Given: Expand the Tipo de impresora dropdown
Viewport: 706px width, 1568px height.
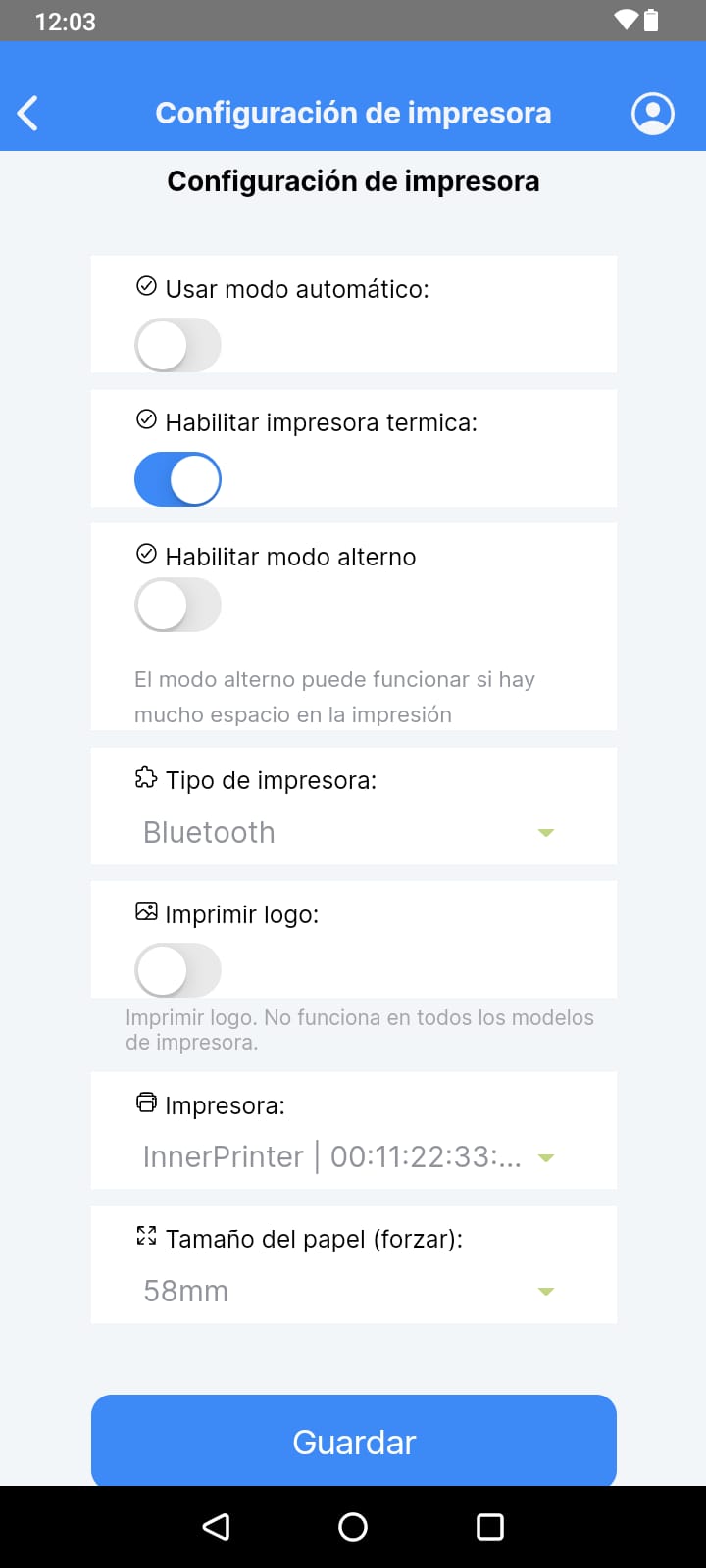Looking at the screenshot, I should pos(348,832).
